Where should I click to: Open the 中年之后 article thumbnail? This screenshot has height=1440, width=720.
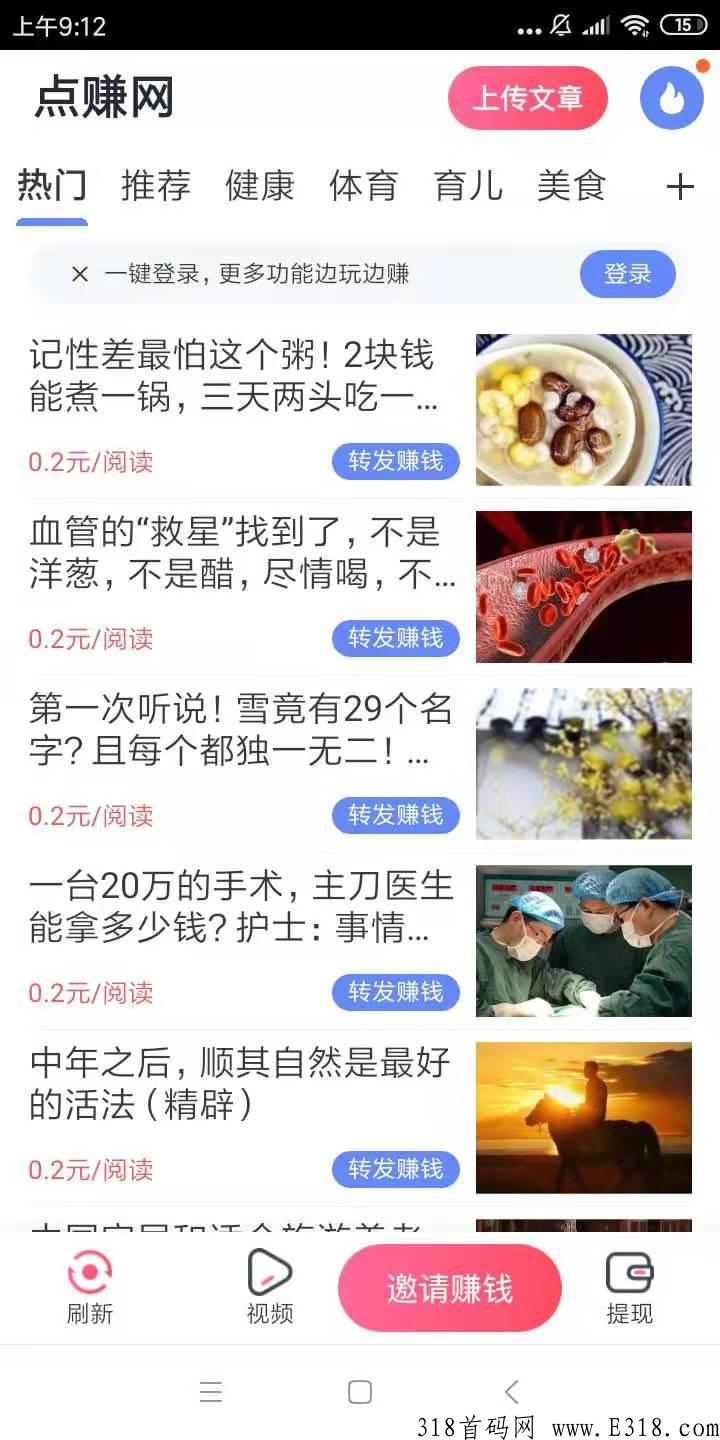584,1118
